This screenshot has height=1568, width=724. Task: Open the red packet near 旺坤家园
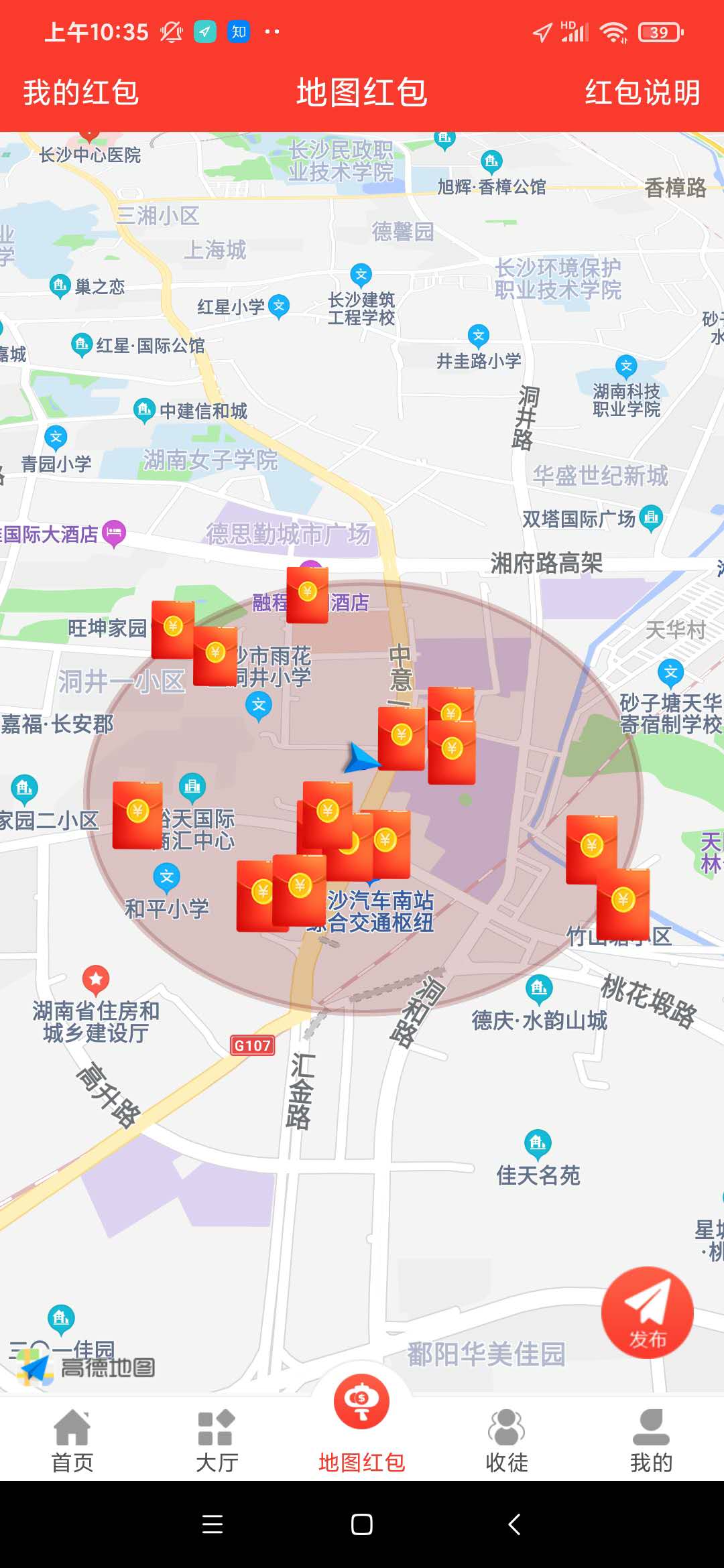coord(172,629)
